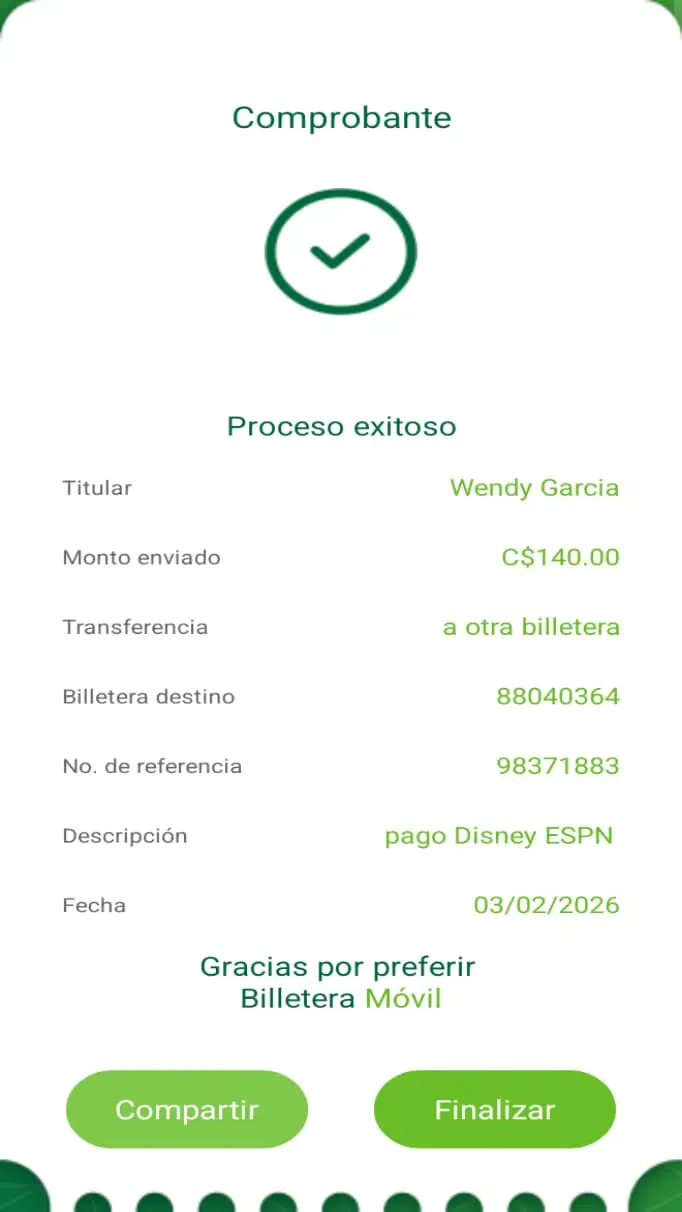
Task: Share the receipt with Compartir
Action: [x=187, y=1109]
